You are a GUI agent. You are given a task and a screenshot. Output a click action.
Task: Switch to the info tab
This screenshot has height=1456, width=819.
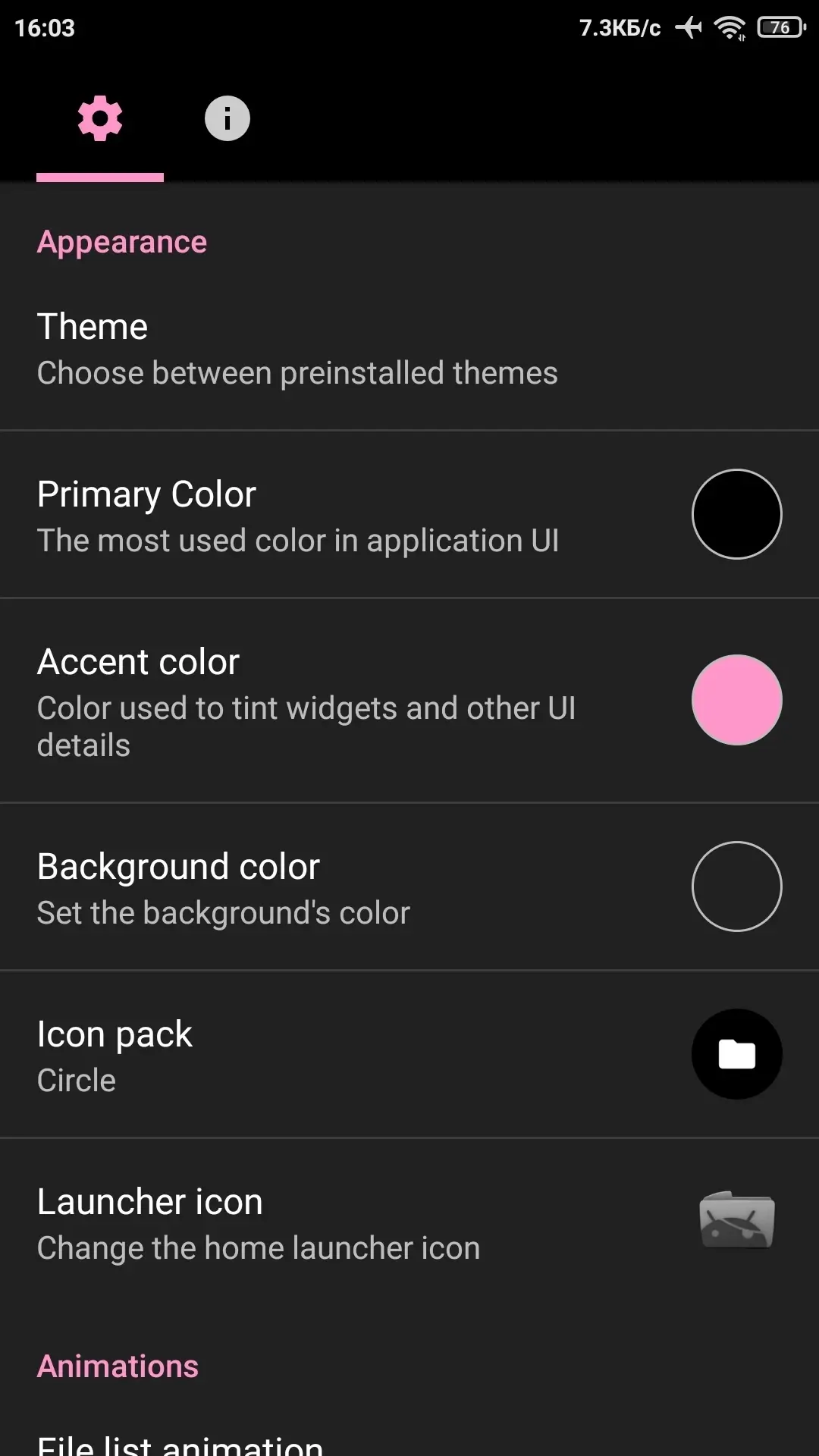click(227, 118)
